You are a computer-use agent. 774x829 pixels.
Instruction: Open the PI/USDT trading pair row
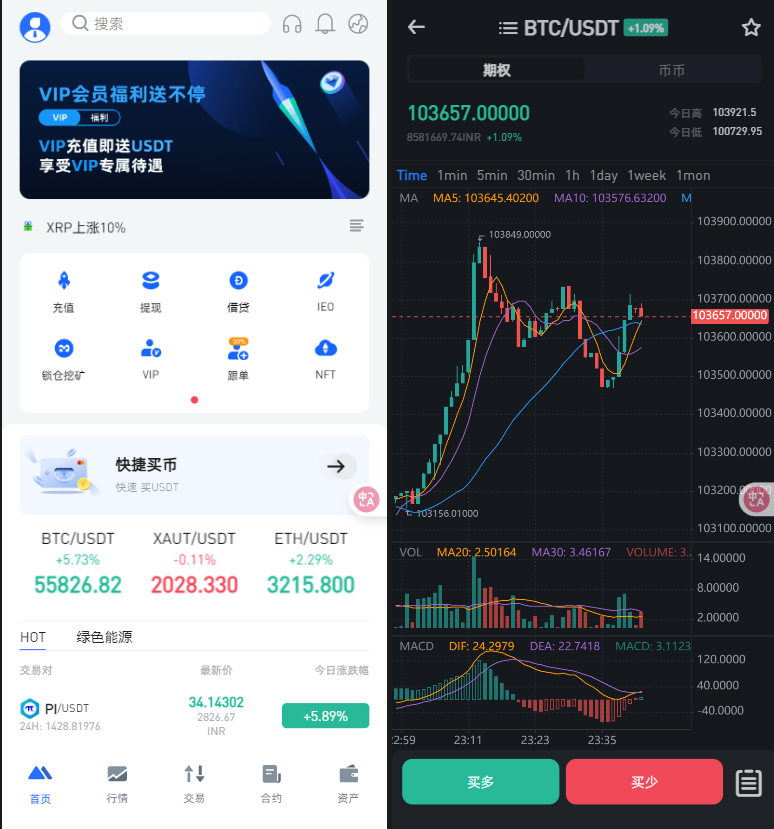click(x=194, y=715)
